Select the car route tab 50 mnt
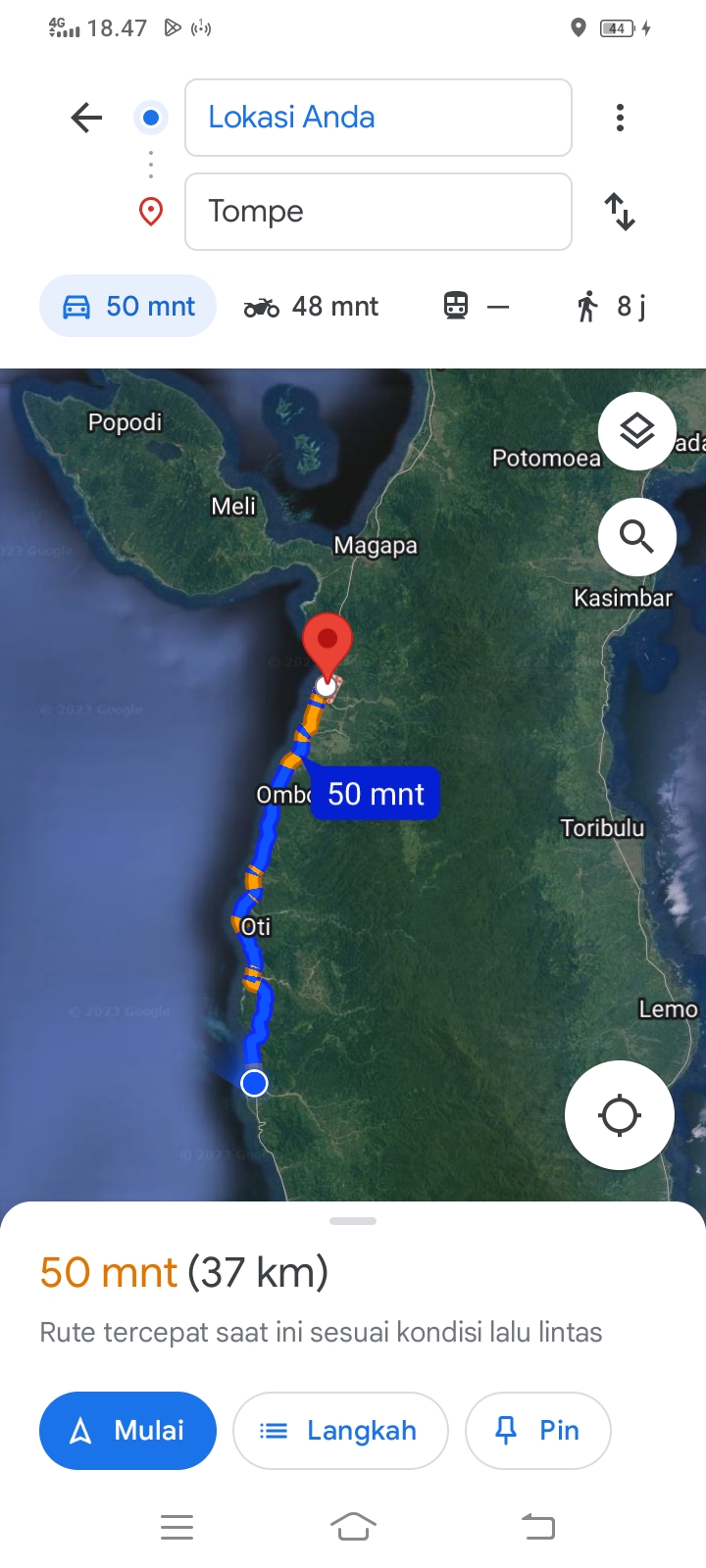This screenshot has width=706, height=1568. pos(127,306)
